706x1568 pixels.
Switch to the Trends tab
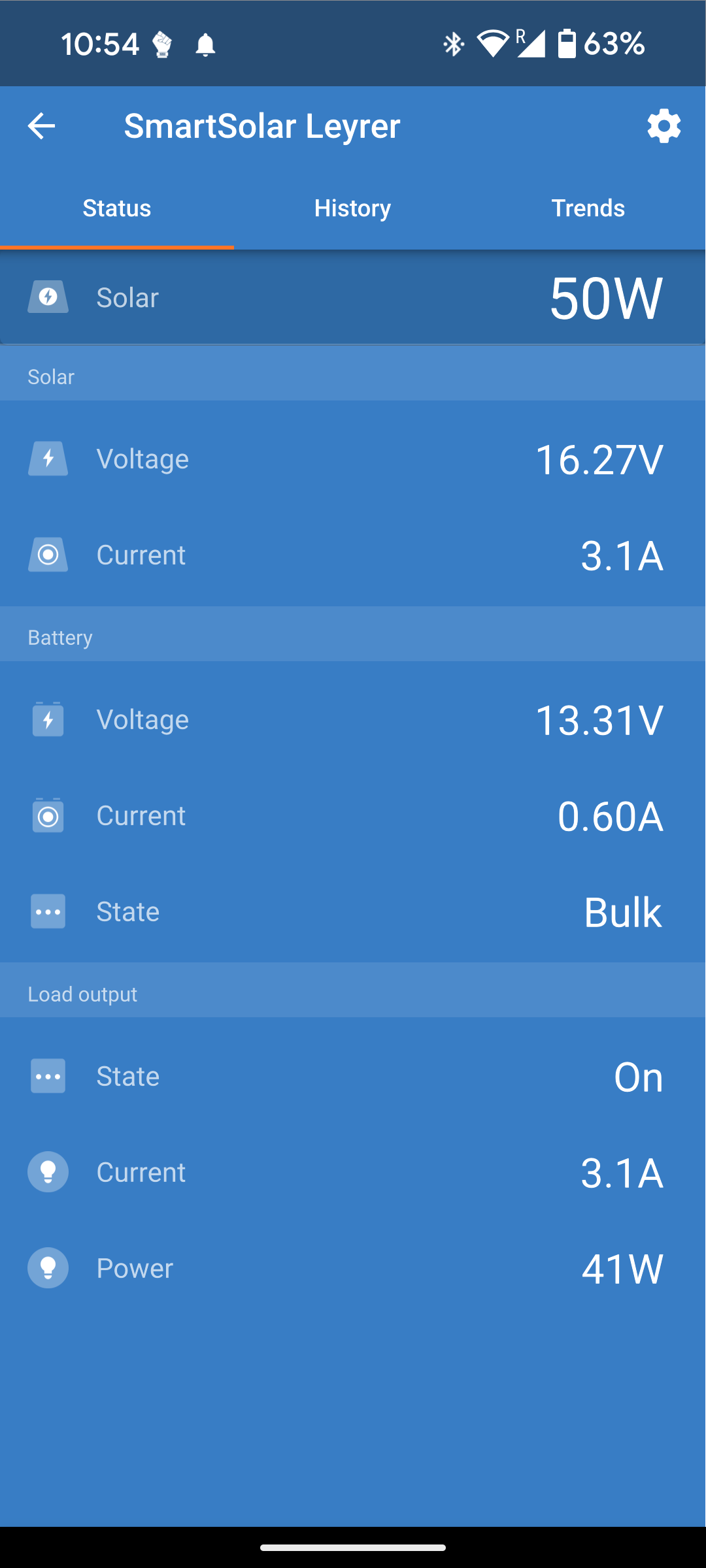(588, 208)
